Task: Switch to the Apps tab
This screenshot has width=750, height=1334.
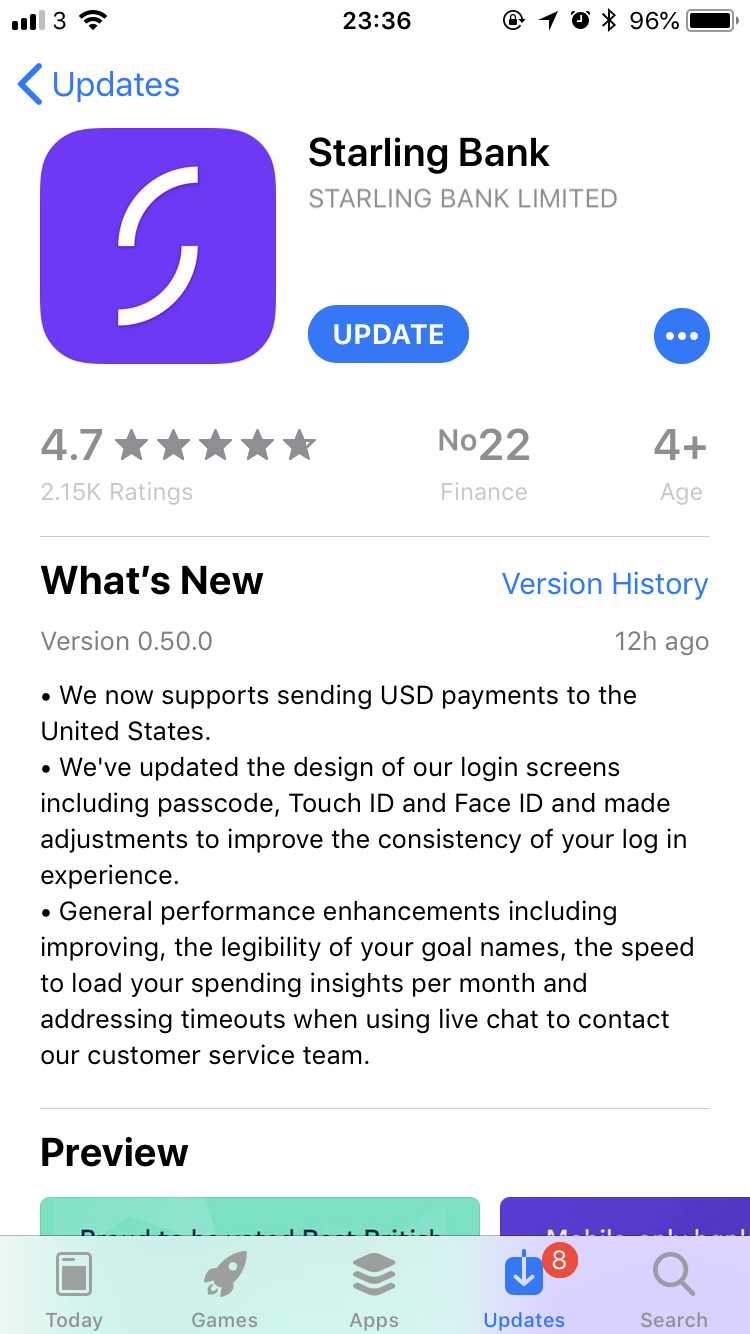Action: click(374, 1289)
